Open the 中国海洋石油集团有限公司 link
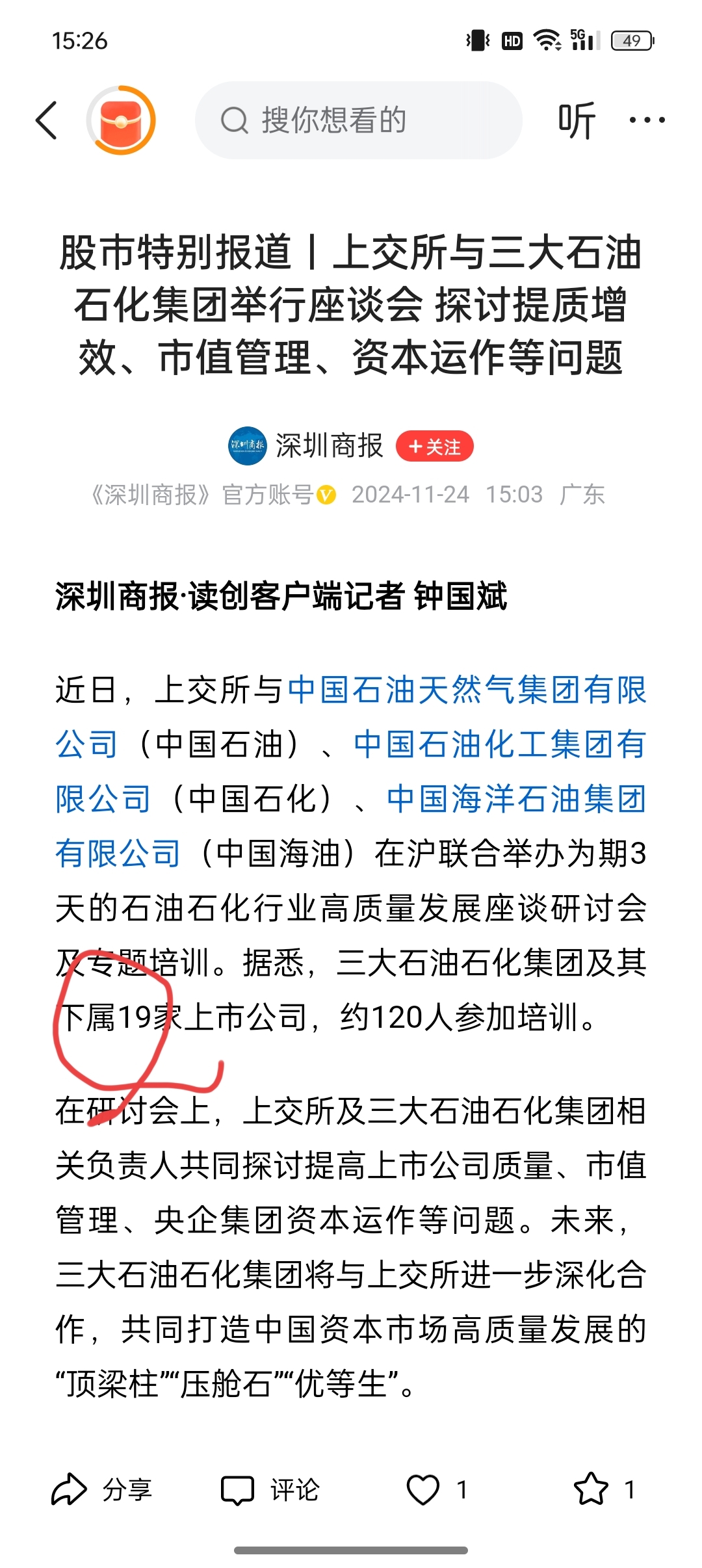 [516, 799]
